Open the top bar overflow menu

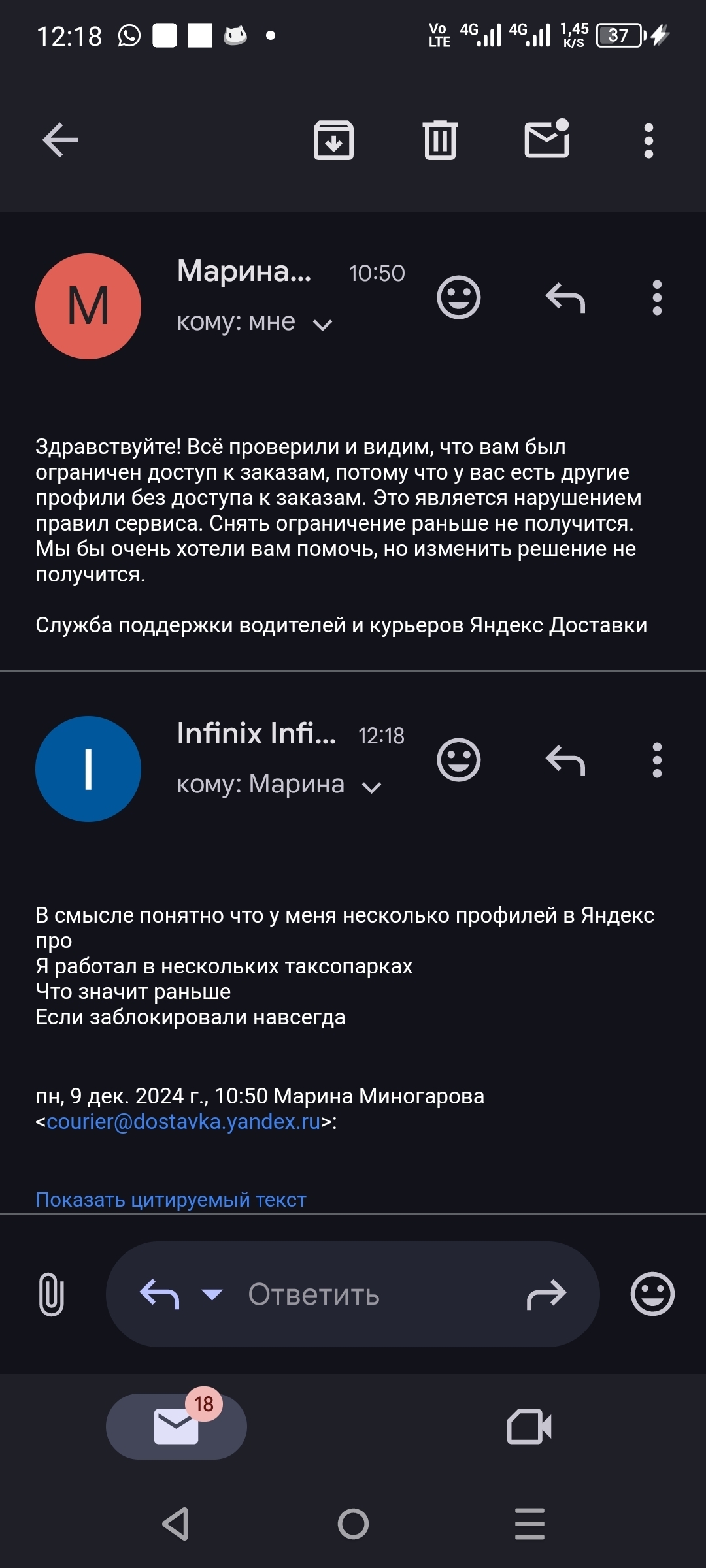pyautogui.click(x=648, y=140)
